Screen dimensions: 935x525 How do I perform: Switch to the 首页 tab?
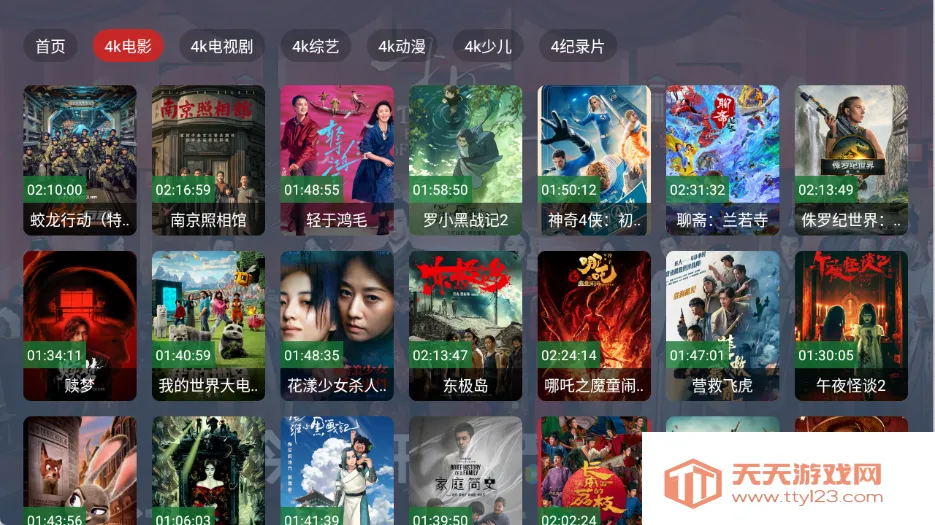50,46
